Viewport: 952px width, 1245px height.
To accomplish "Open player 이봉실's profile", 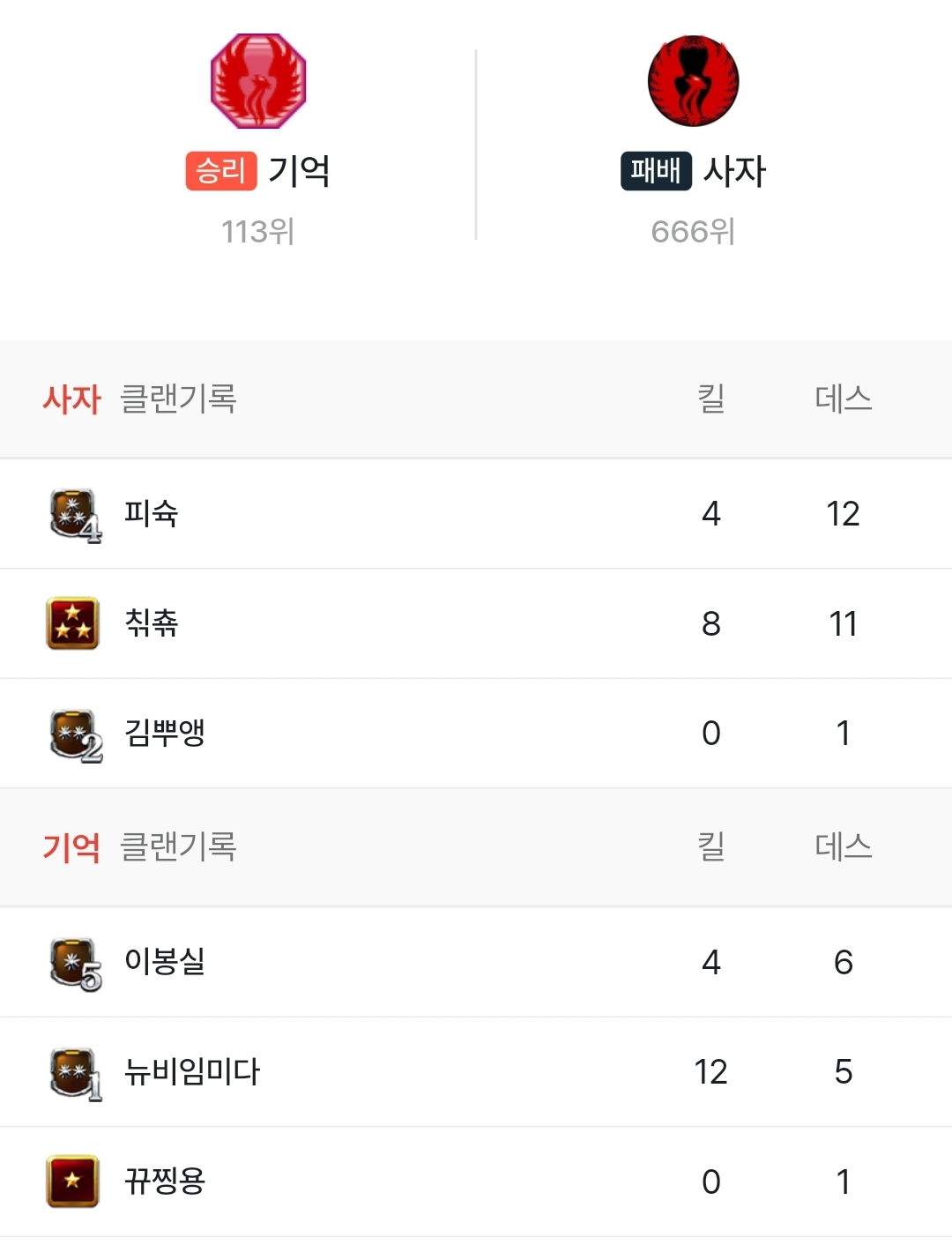I will (164, 961).
